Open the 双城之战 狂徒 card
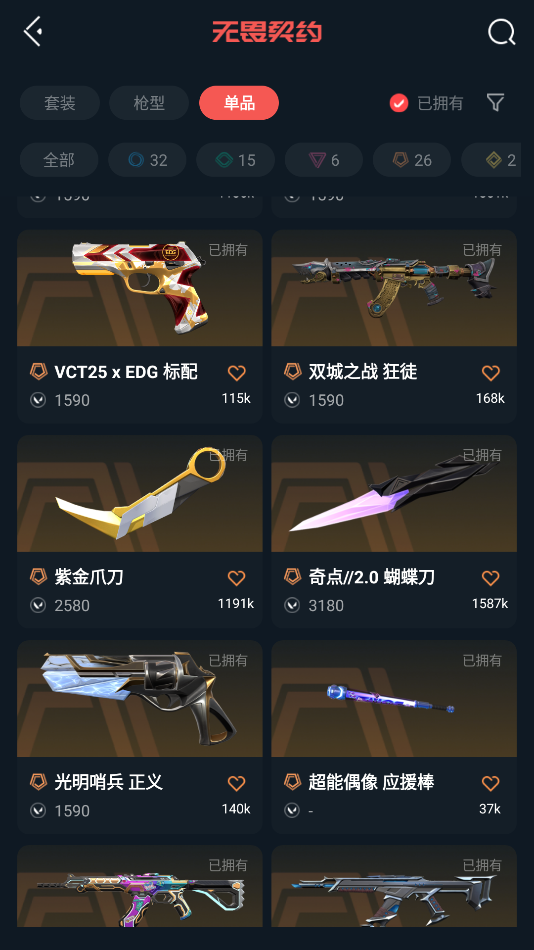Image resolution: width=534 pixels, height=950 pixels. tap(394, 325)
